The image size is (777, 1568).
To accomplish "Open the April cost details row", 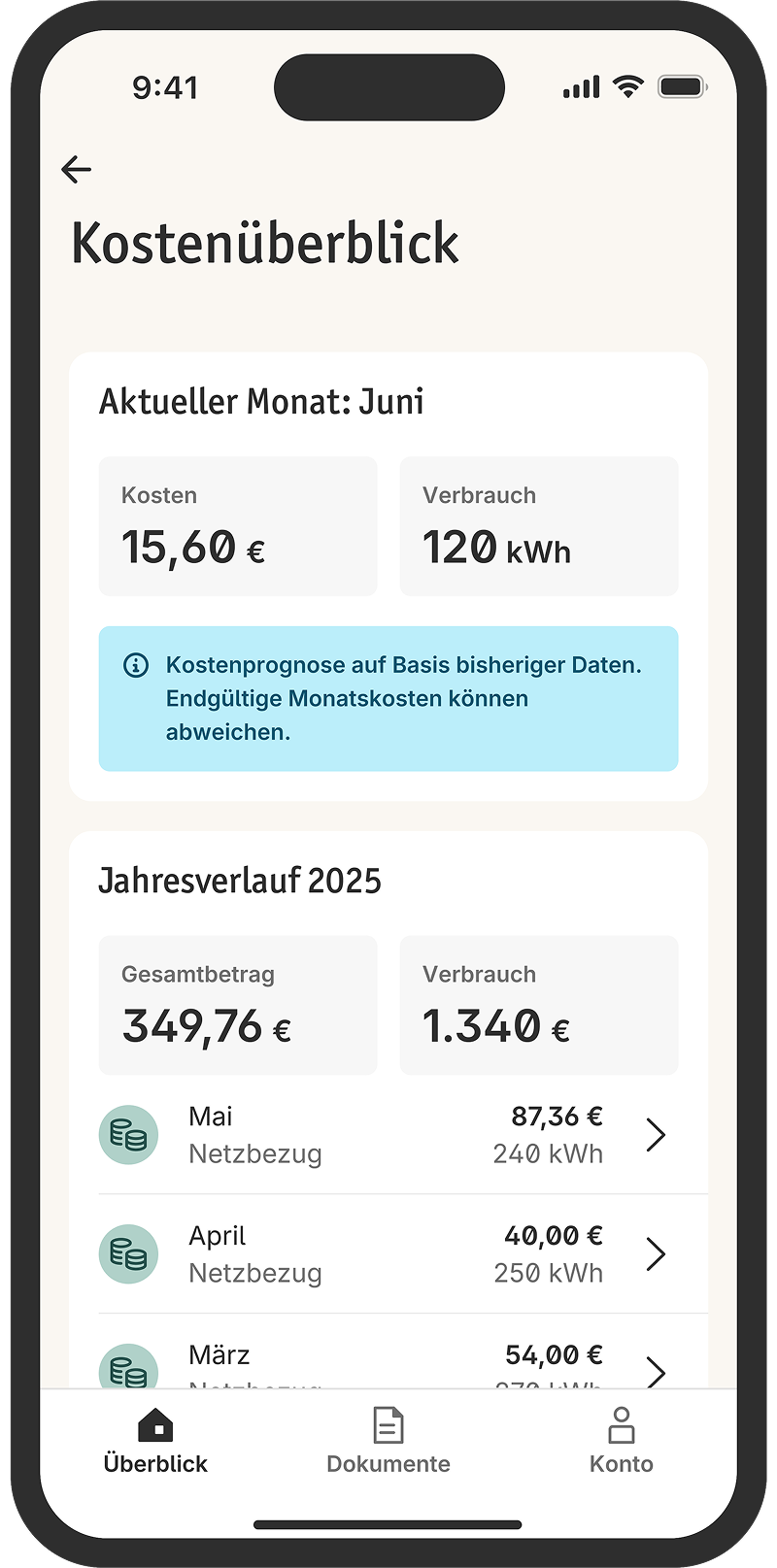I will click(x=388, y=1253).
